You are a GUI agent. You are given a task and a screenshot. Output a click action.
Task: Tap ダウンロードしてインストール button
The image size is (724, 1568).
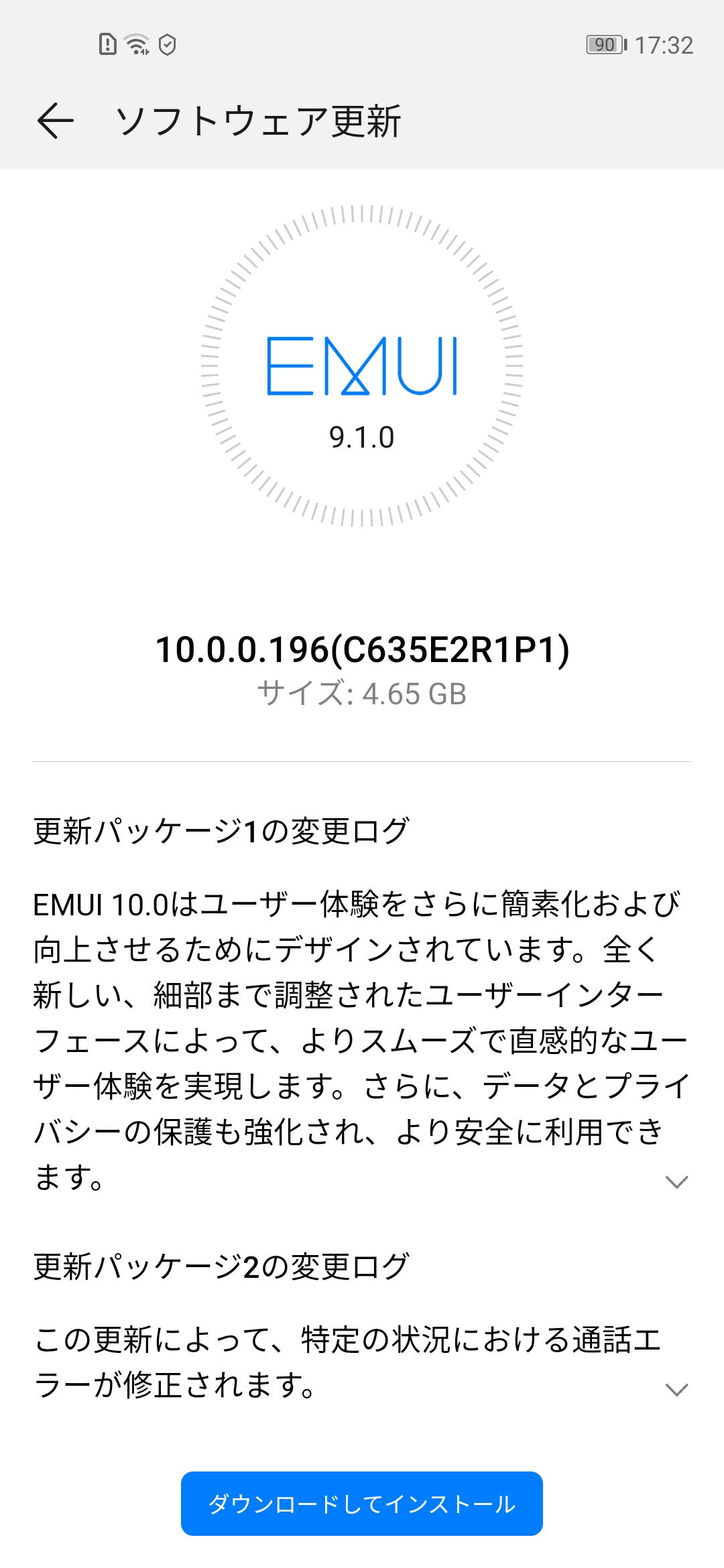pos(362,1504)
